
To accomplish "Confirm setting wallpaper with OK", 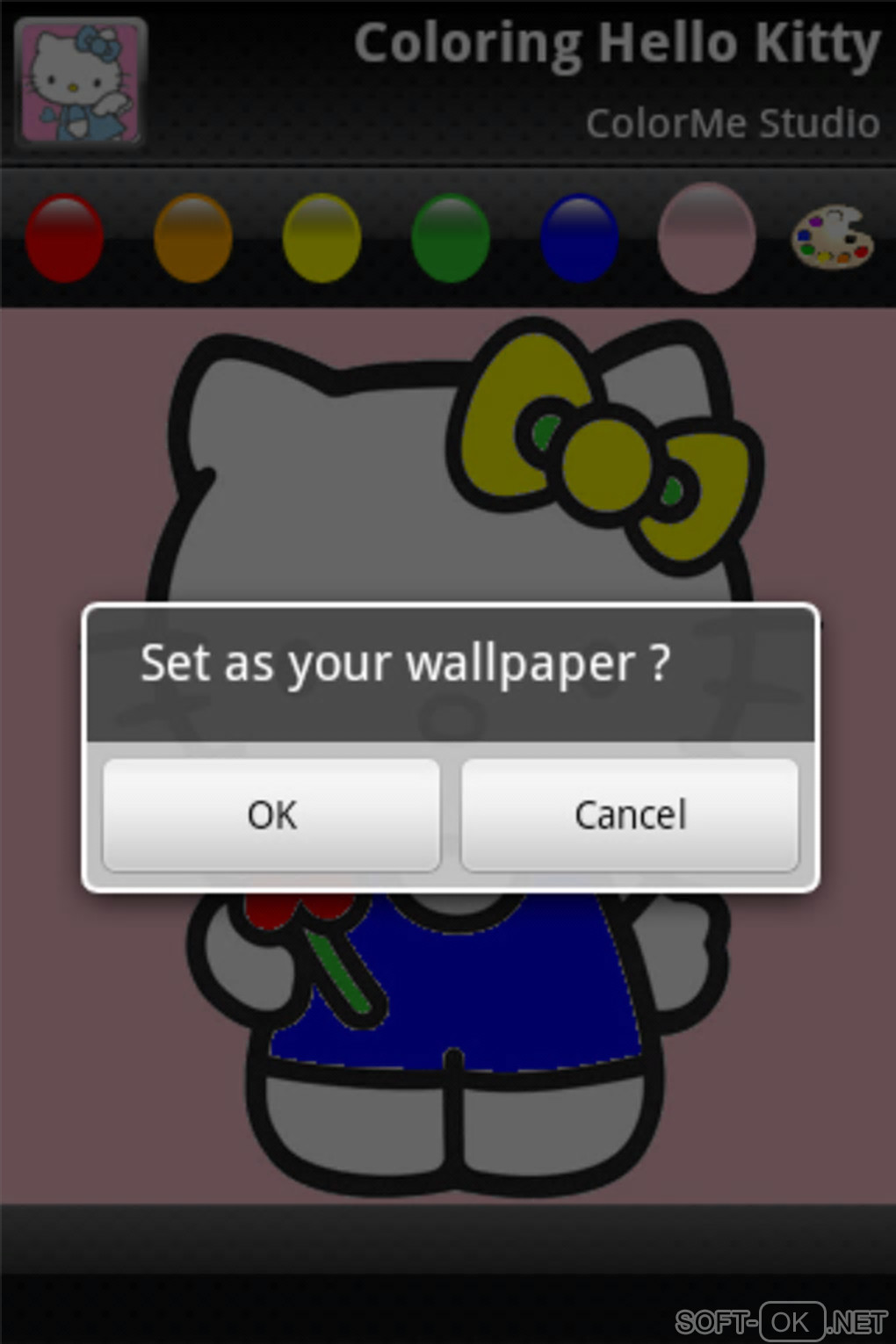I will pos(271,814).
